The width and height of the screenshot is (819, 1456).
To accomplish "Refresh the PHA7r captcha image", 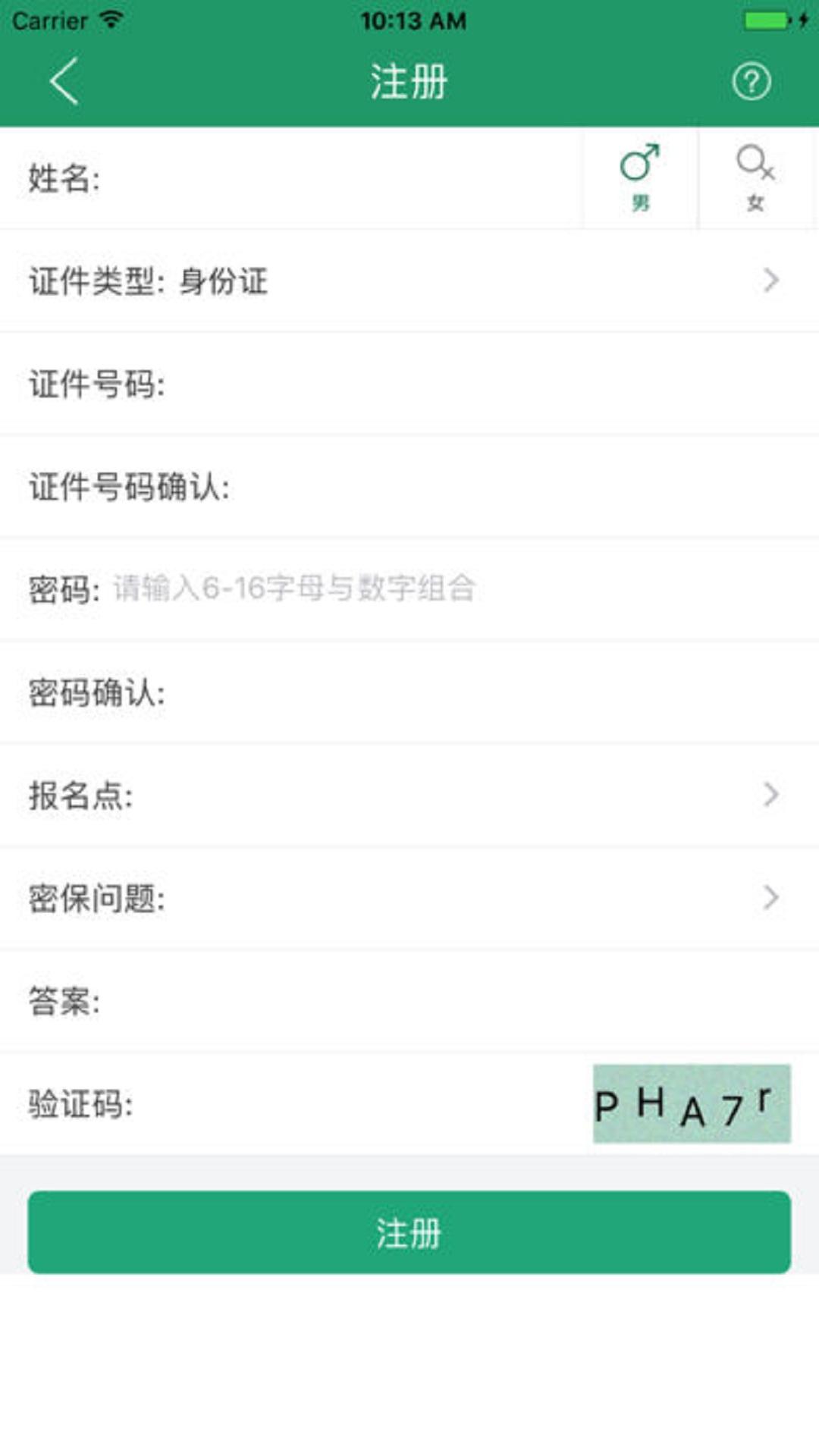I will 691,1104.
